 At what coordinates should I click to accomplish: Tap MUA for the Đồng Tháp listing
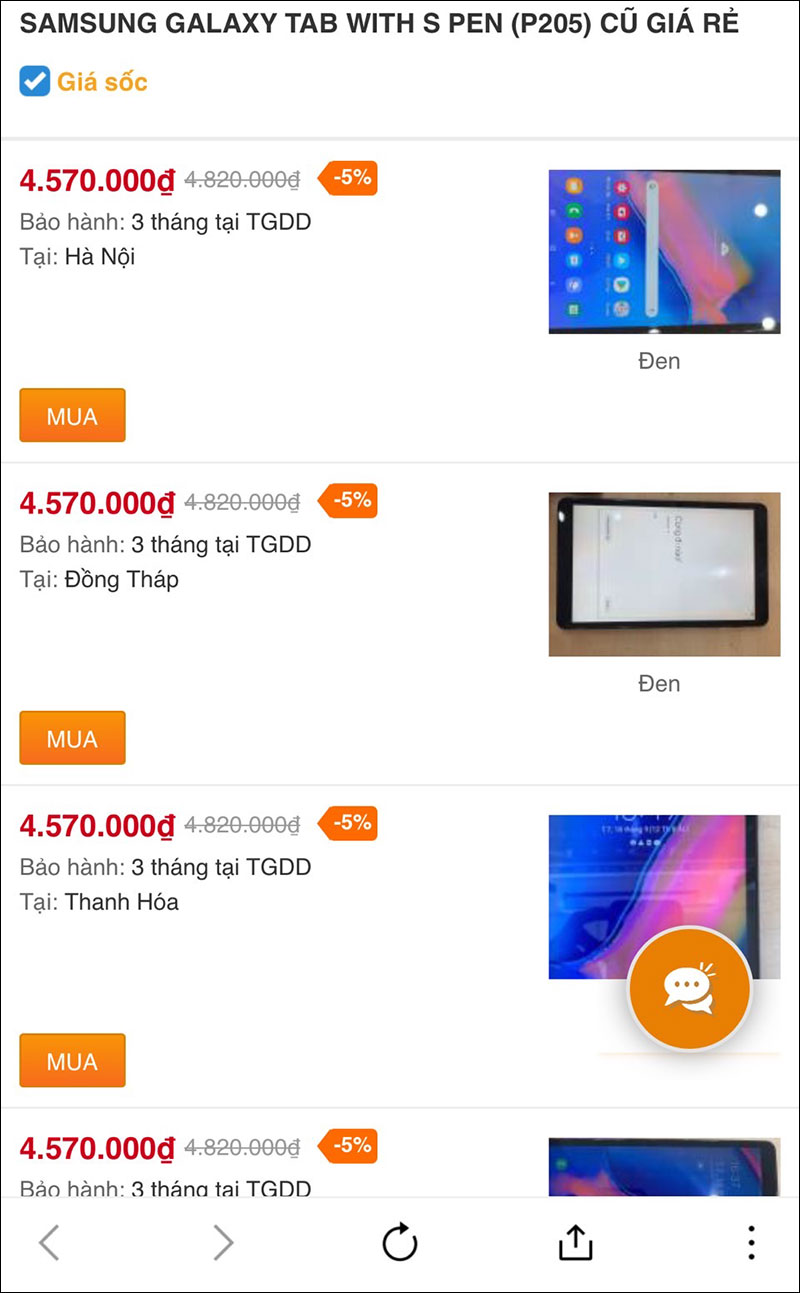[72, 737]
